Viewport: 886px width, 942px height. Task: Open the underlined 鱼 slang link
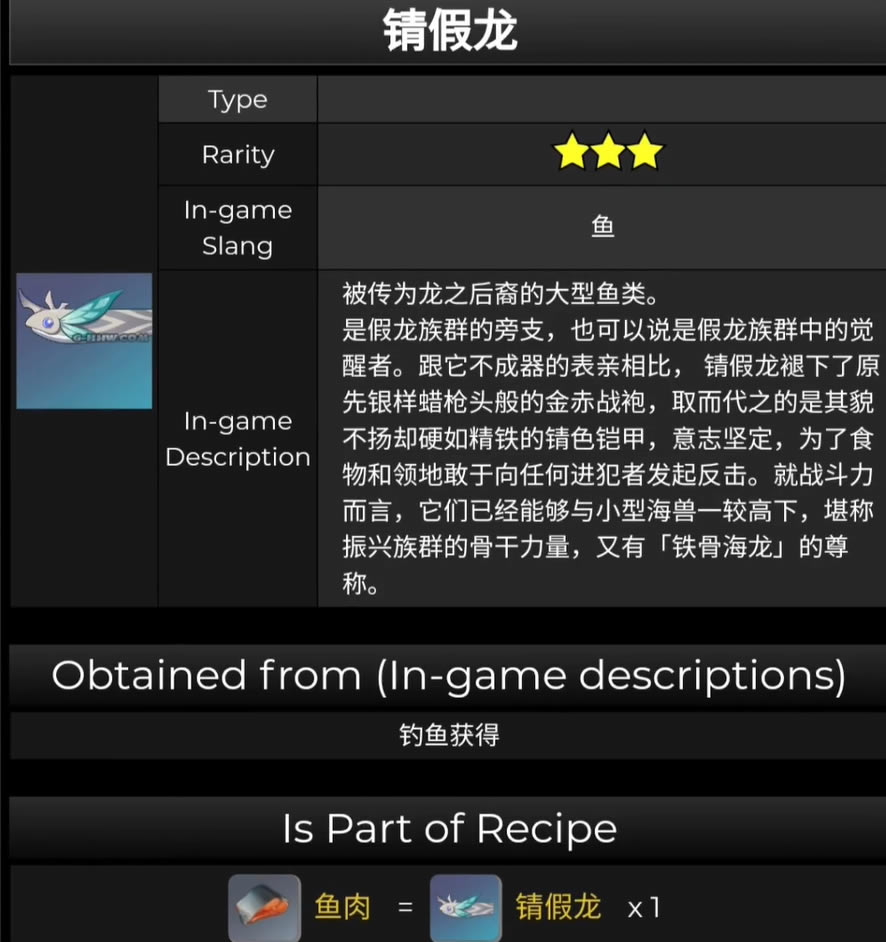click(602, 227)
